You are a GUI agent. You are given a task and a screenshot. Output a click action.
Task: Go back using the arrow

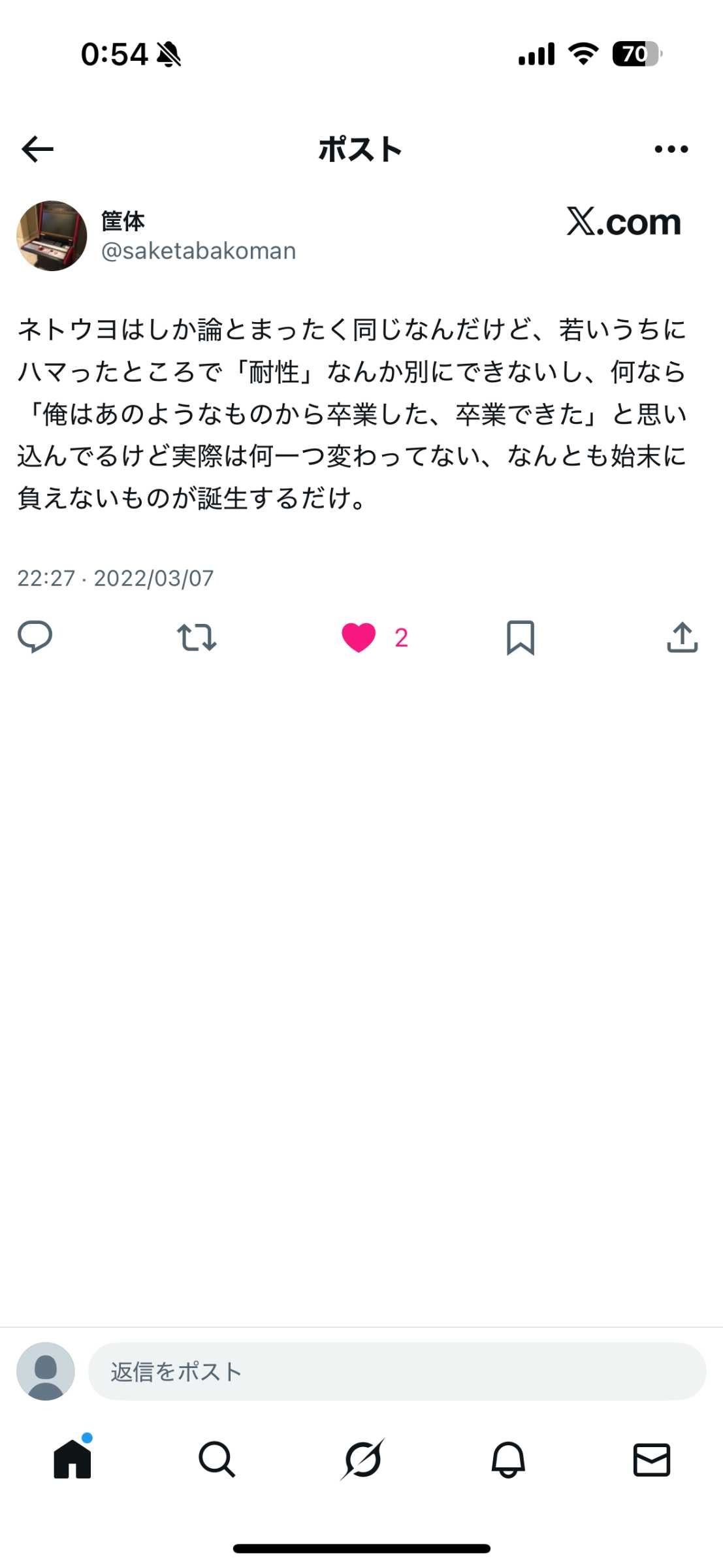click(x=37, y=150)
